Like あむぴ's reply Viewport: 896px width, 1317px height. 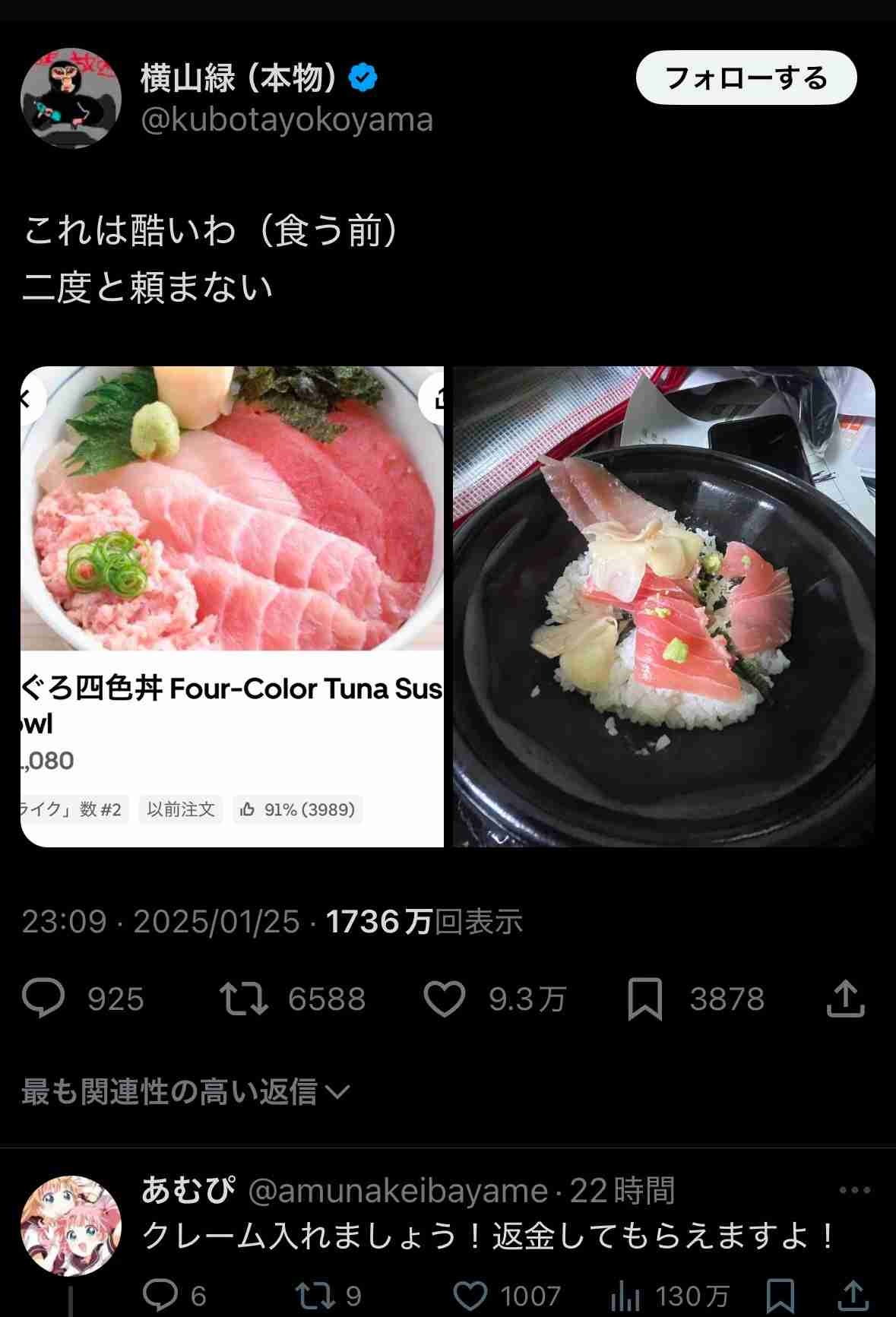click(x=470, y=1295)
